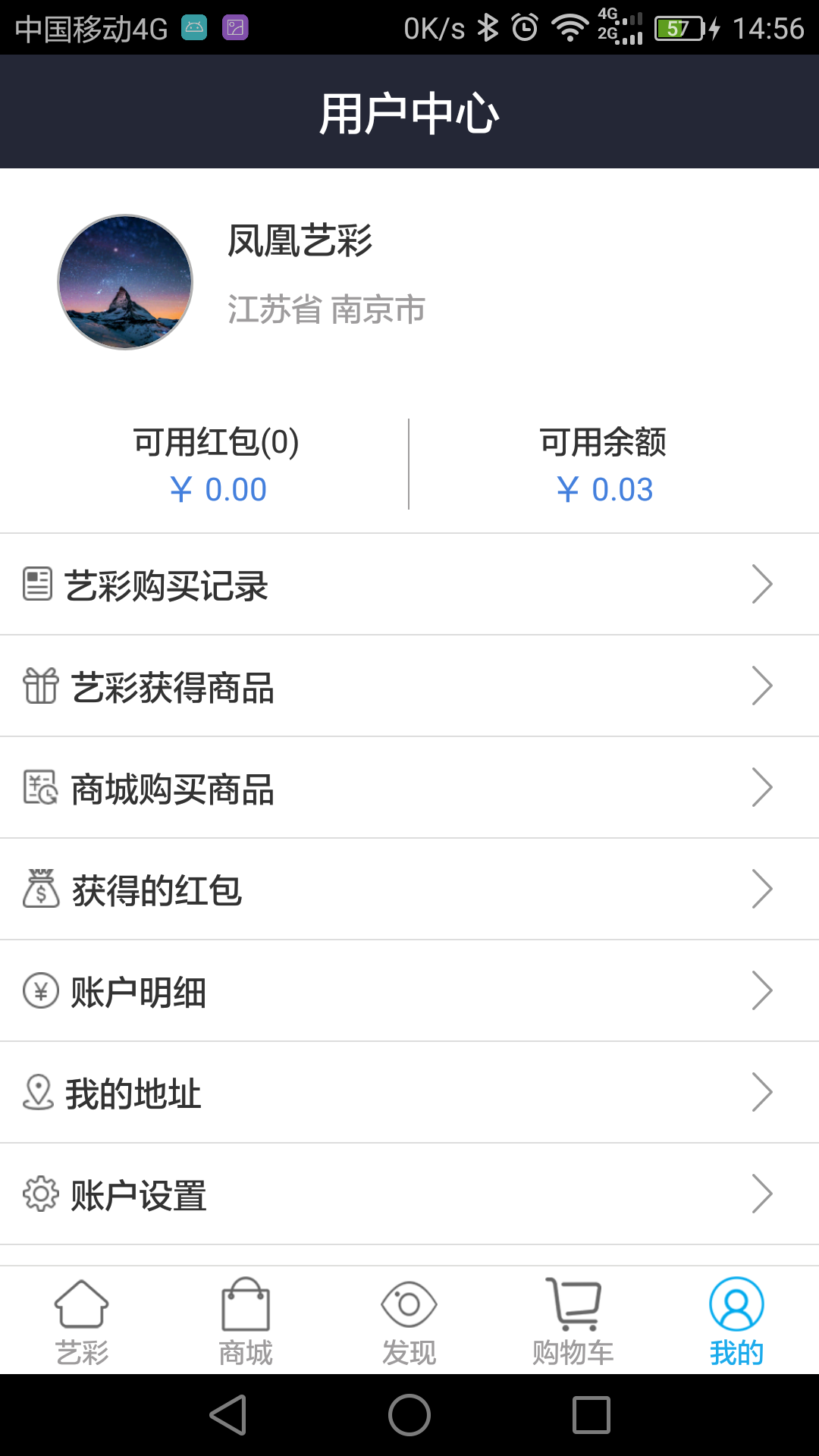The height and width of the screenshot is (1456, 819).
Task: View 可用余额 available balance
Action: [604, 466]
